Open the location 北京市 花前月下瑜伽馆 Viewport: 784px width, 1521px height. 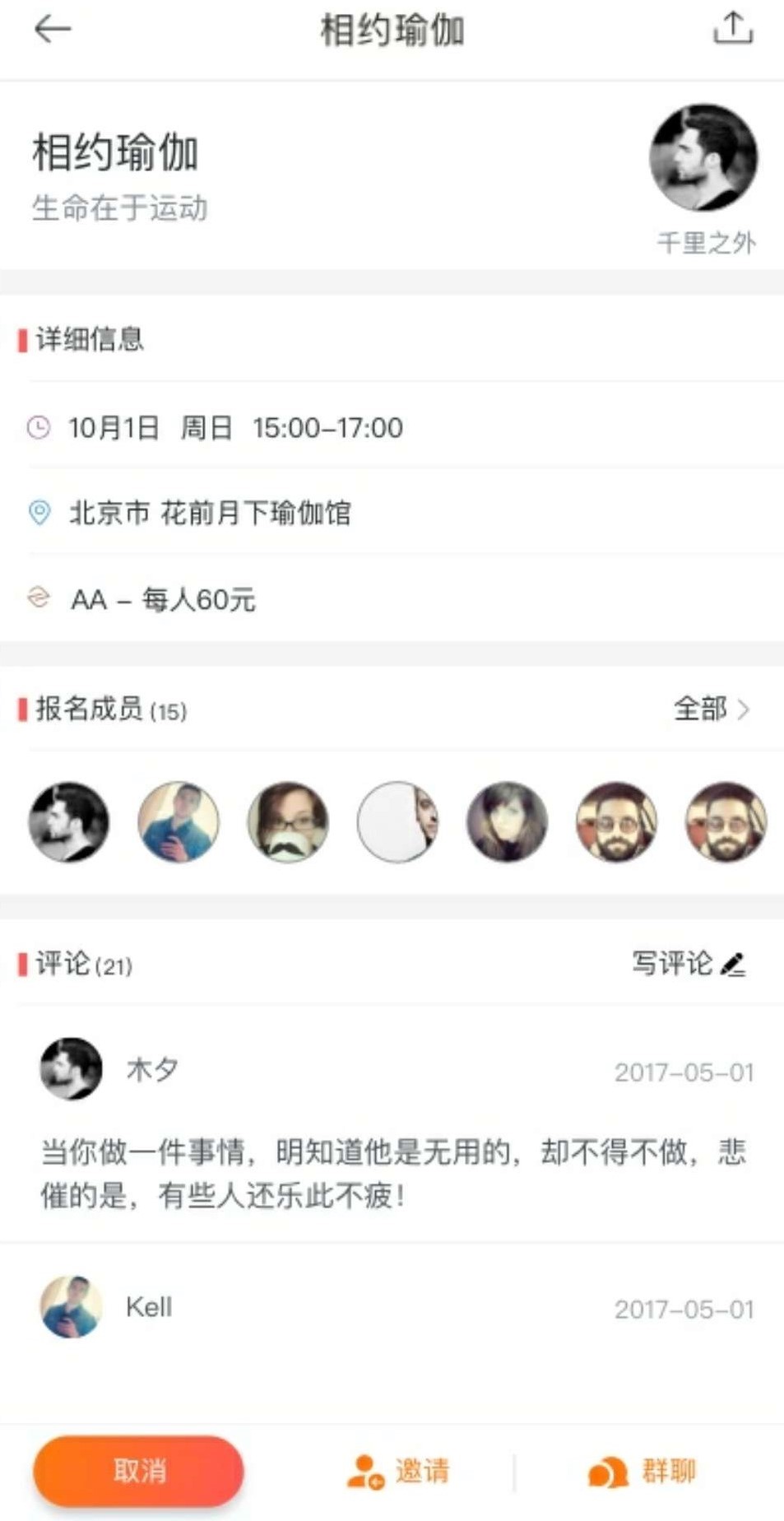click(210, 513)
